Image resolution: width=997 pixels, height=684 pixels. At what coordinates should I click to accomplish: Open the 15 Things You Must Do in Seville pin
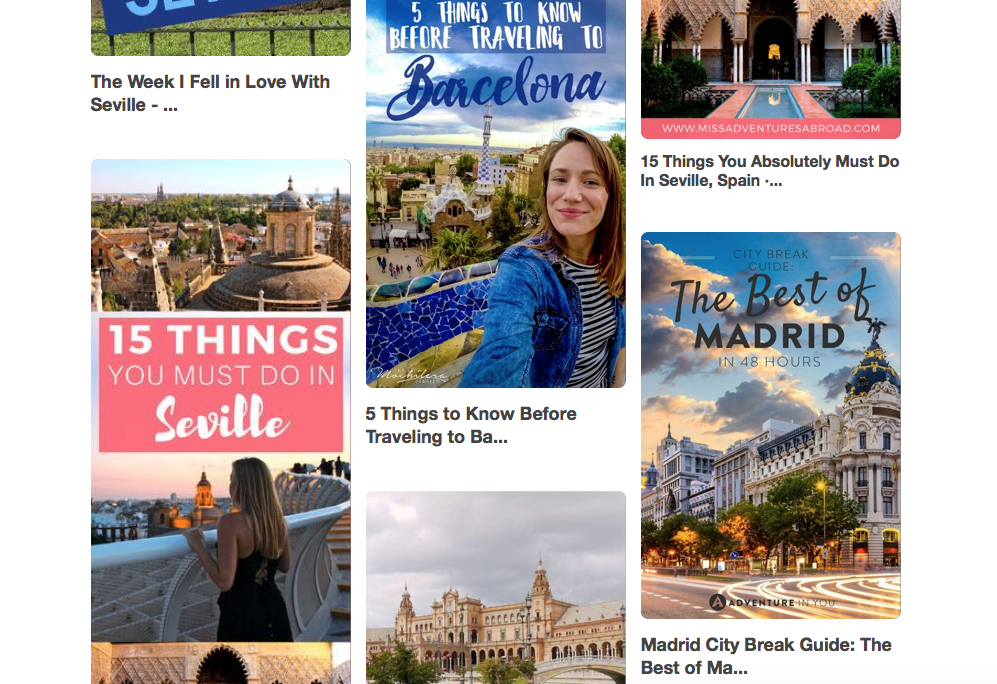(x=220, y=420)
